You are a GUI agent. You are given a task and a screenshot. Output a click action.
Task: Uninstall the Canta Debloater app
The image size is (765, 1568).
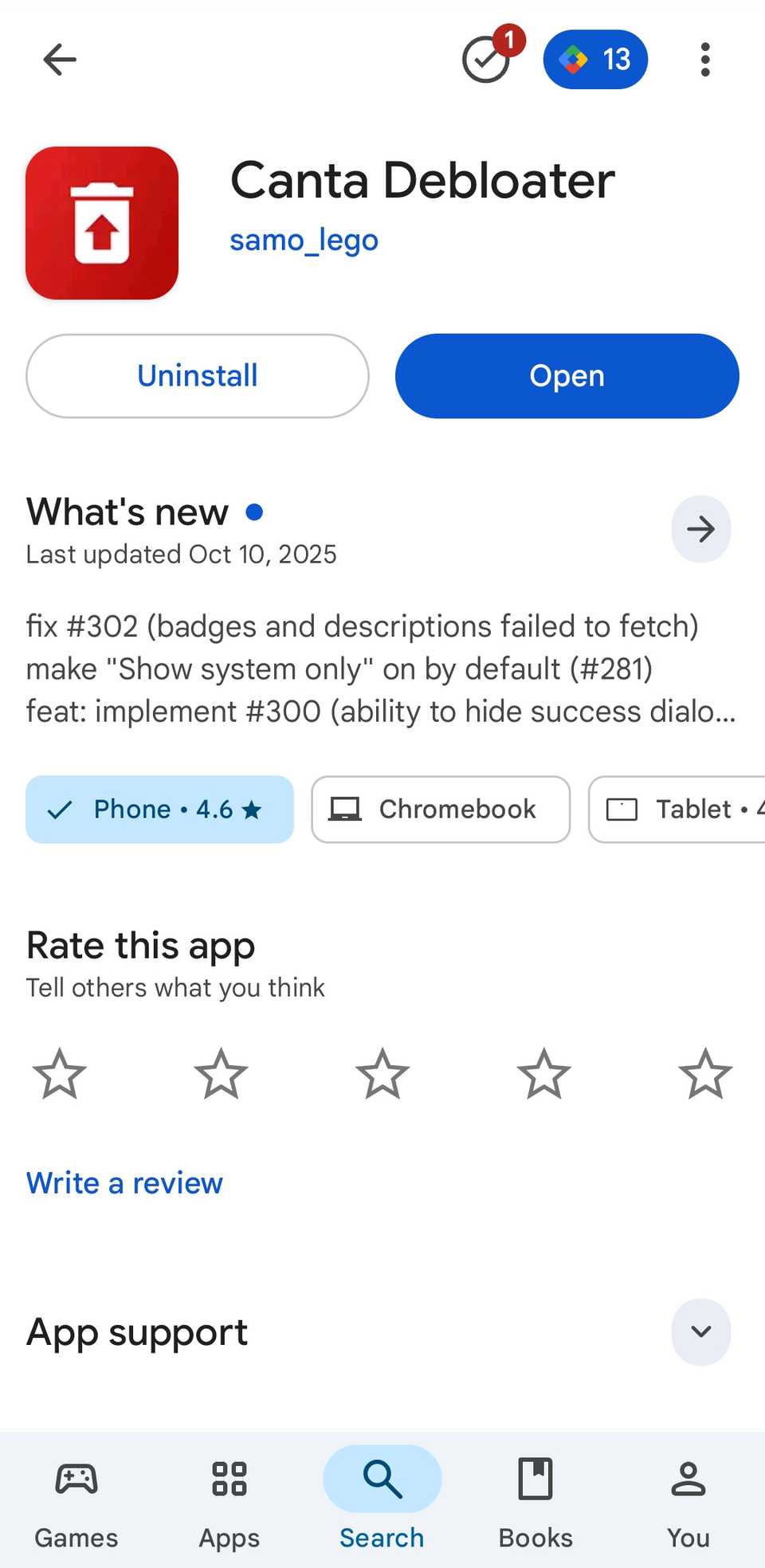(x=197, y=375)
